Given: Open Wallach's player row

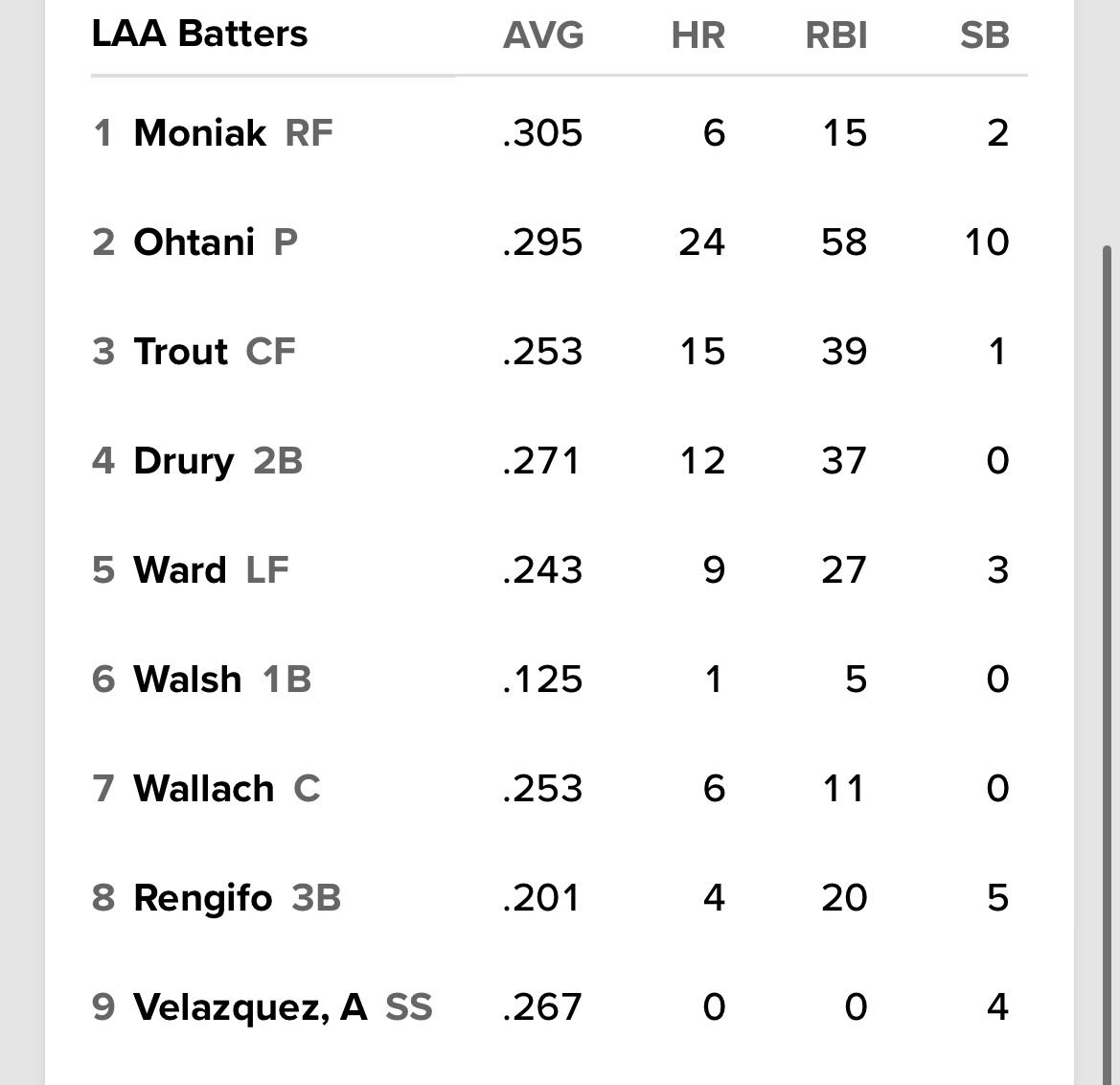Looking at the screenshot, I should point(203,789).
